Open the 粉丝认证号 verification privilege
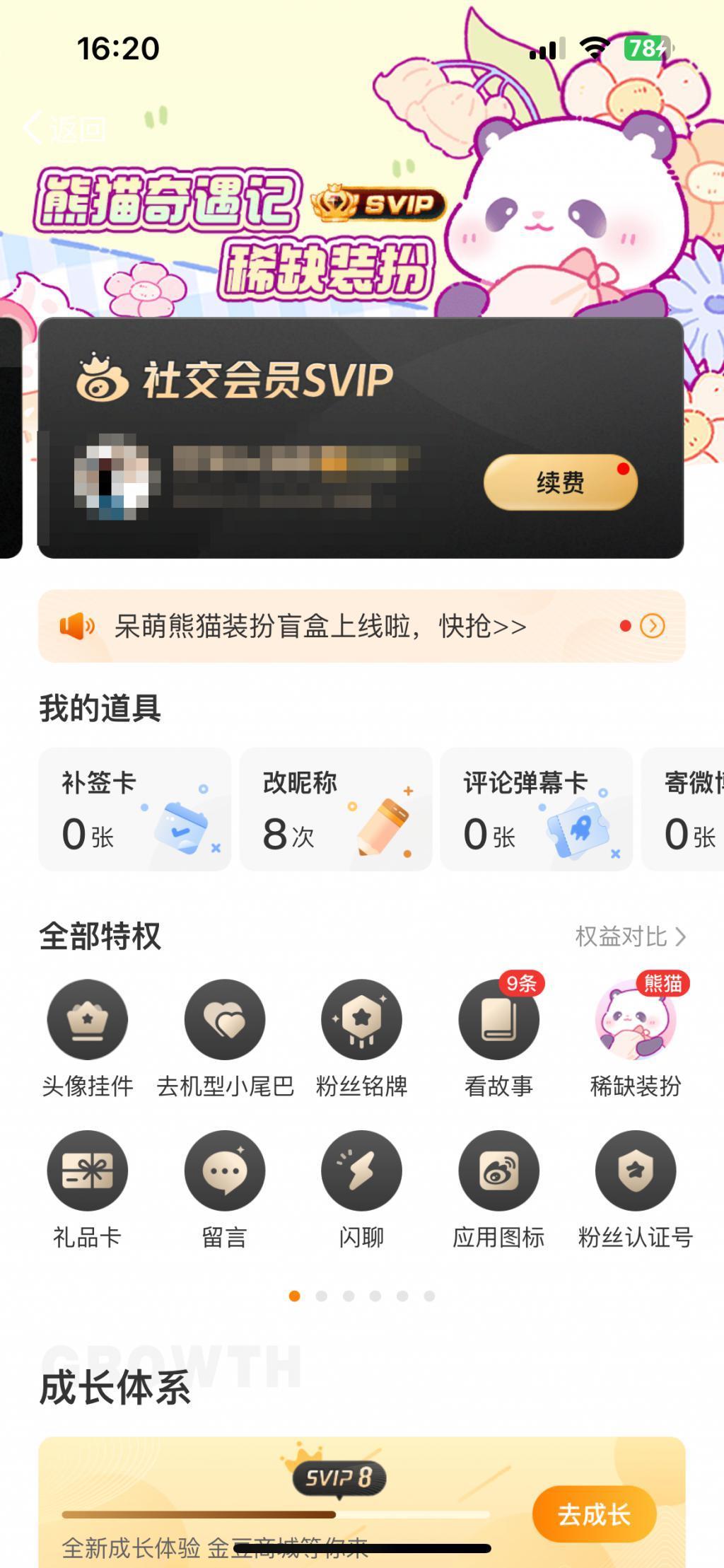Screen dimensions: 724x1568 pyautogui.click(x=636, y=1171)
